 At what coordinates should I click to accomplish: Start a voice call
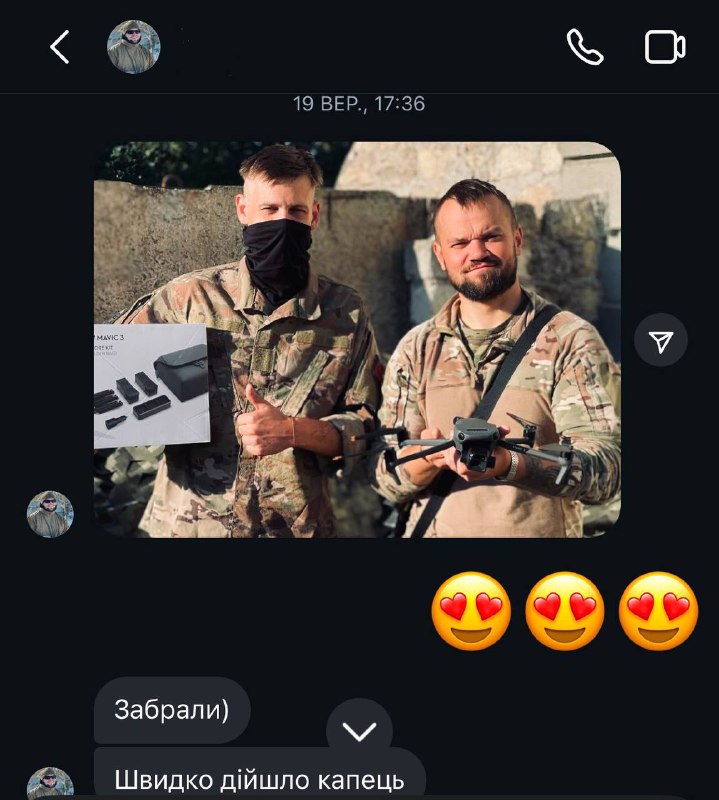pyautogui.click(x=584, y=47)
